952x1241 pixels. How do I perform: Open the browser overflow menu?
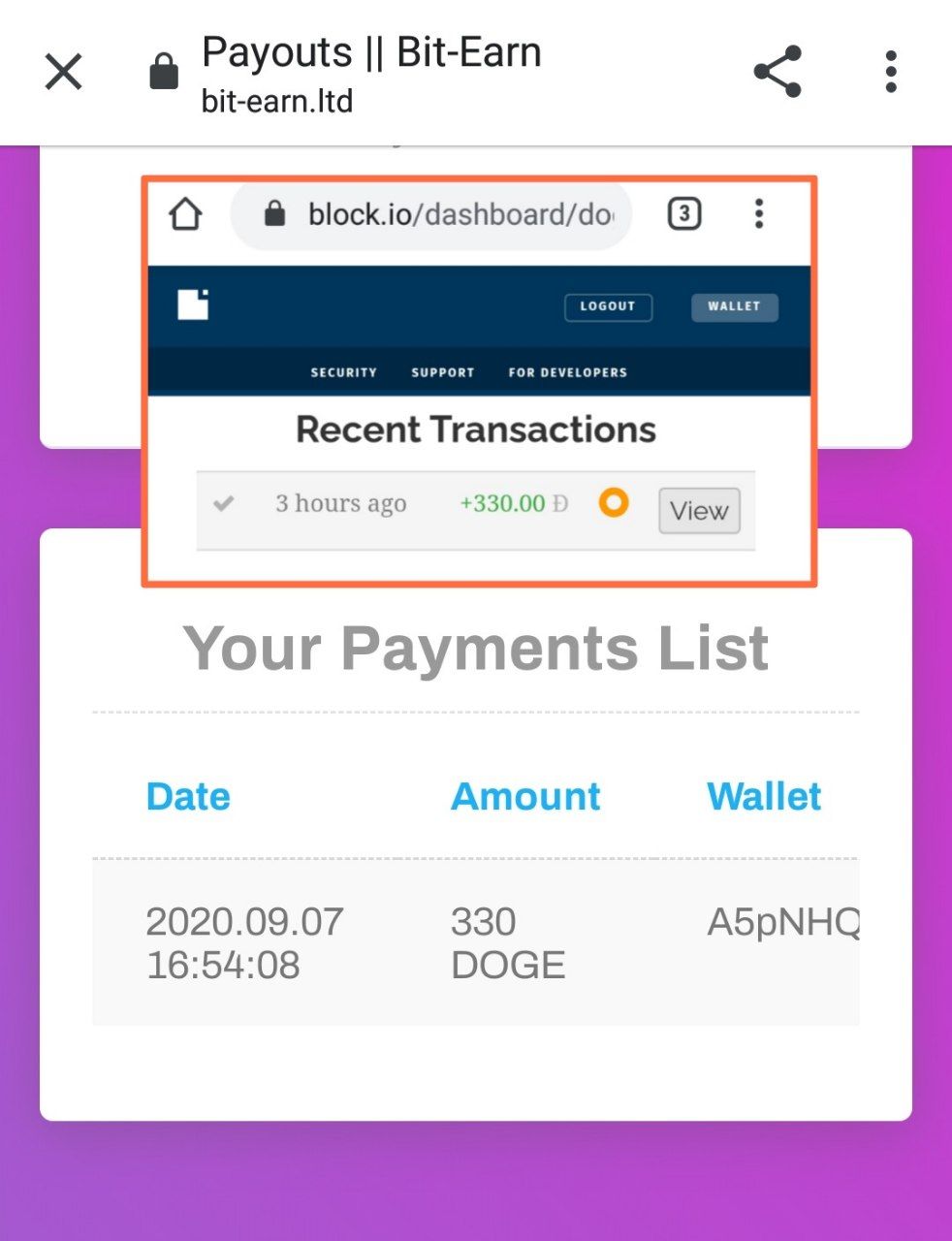[891, 72]
